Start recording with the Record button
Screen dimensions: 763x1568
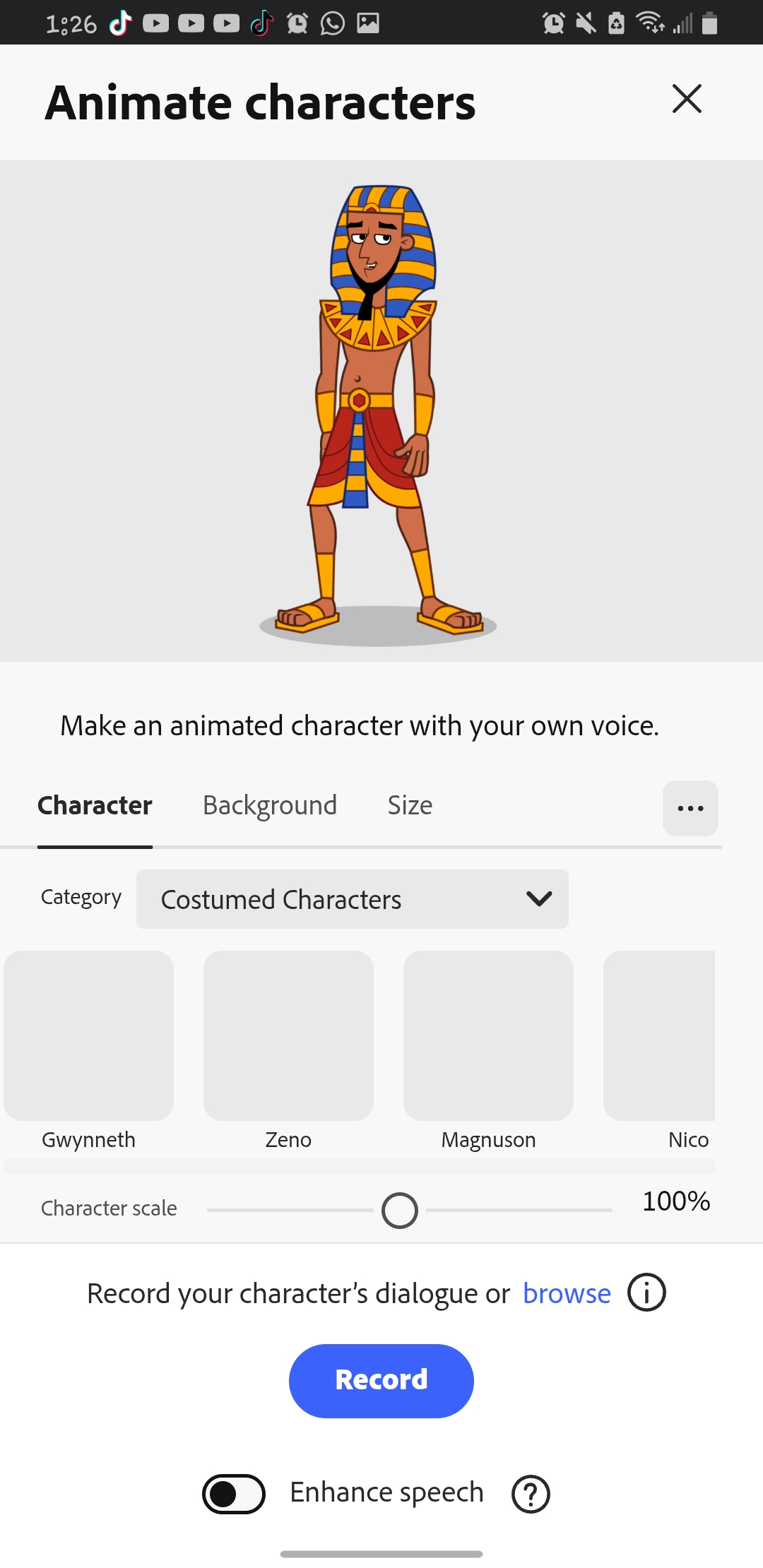pyautogui.click(x=381, y=1381)
